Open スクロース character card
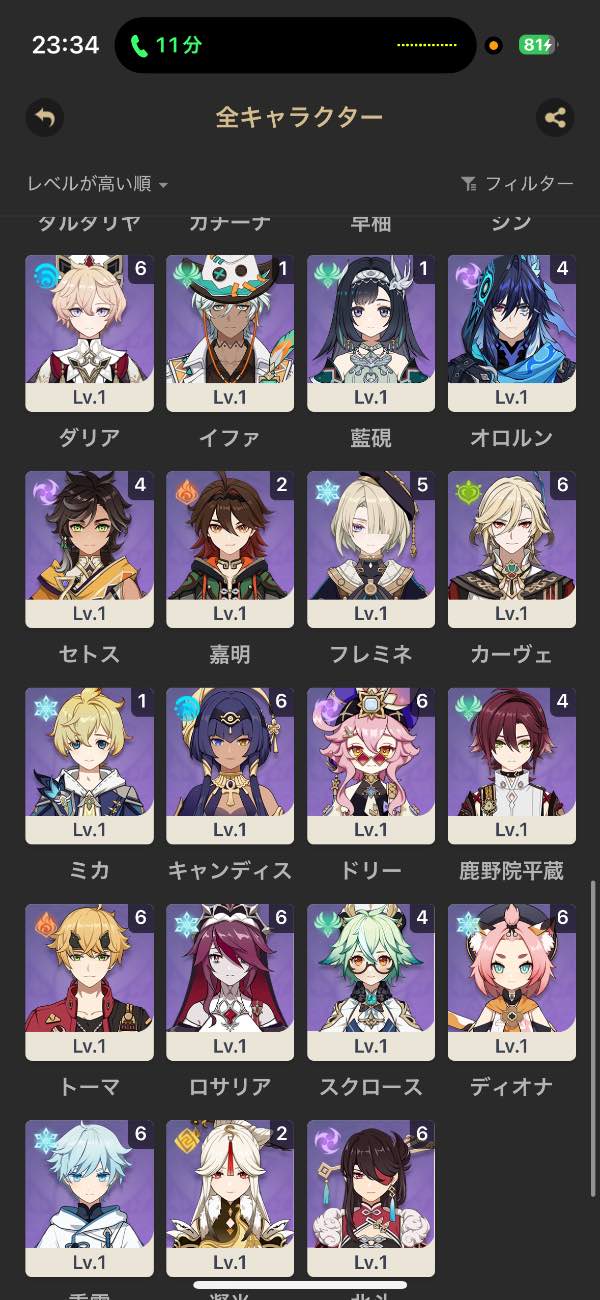Viewport: 600px width, 1300px height. tap(371, 982)
